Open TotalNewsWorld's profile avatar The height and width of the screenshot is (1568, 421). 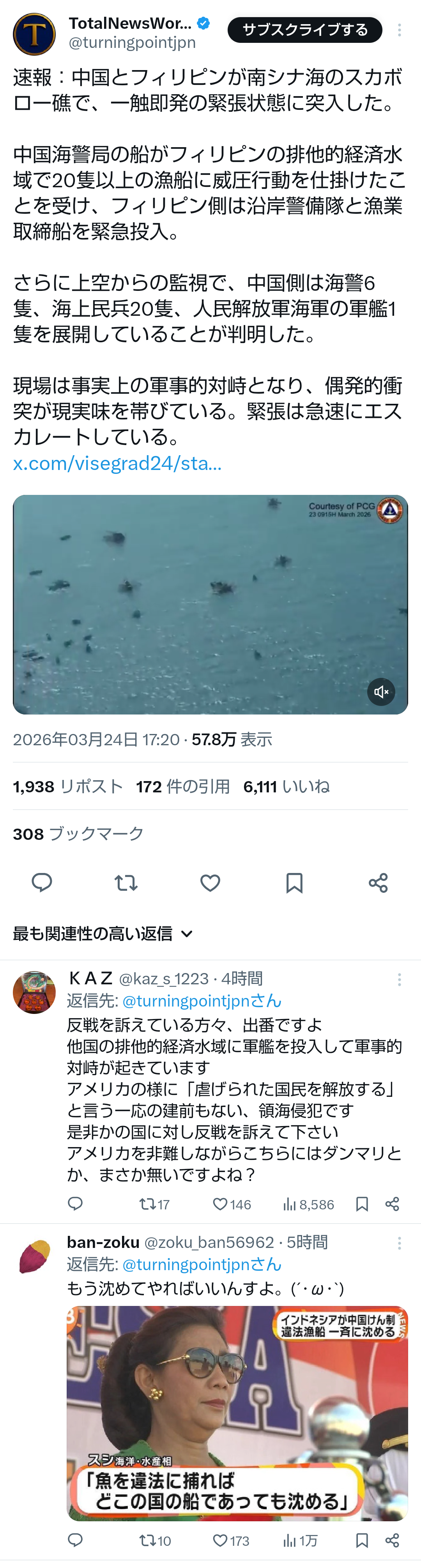[x=34, y=34]
